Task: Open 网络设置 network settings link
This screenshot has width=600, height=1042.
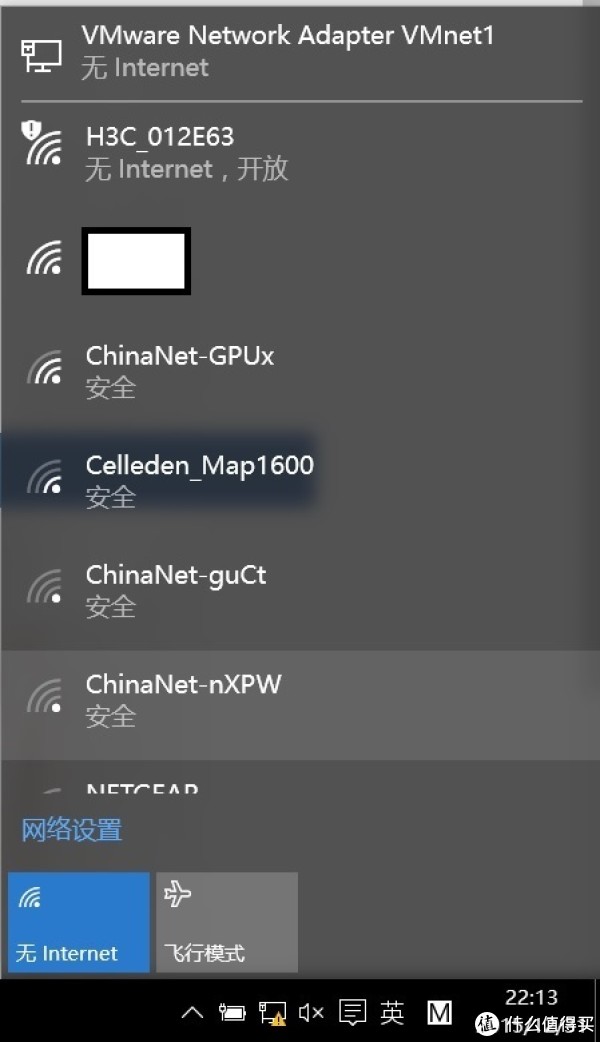Action: pos(72,829)
